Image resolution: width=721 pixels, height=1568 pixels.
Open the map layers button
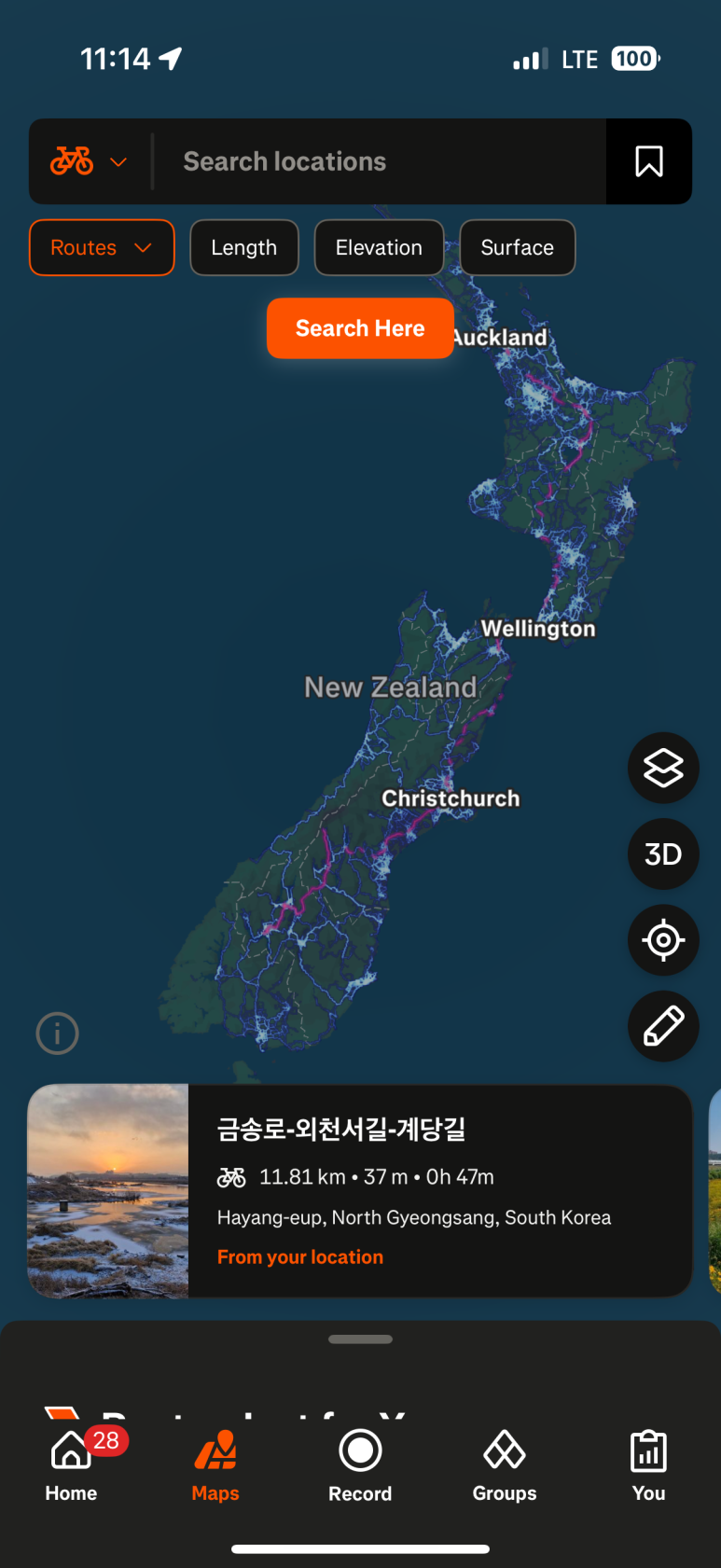point(663,769)
